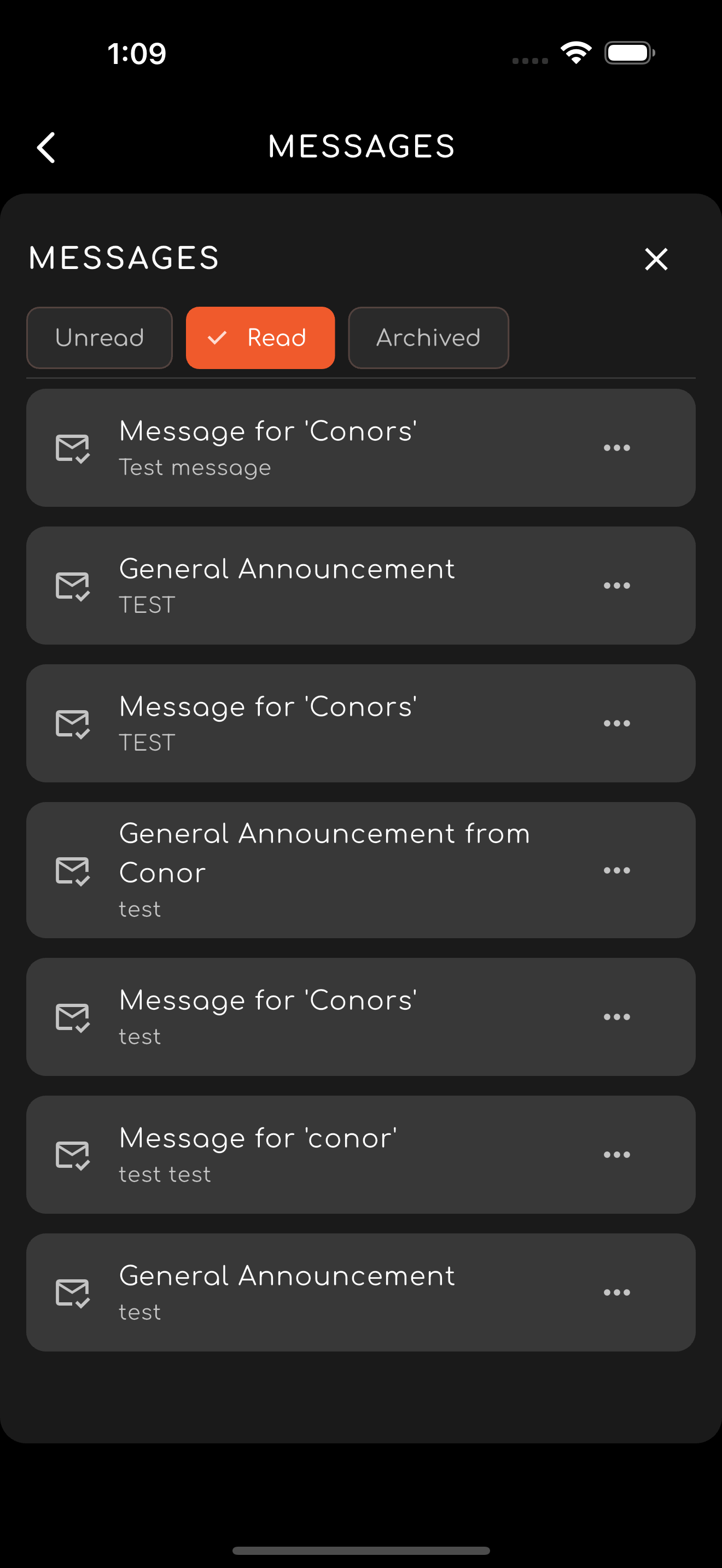Enable the Archived messages filter
Image resolution: width=722 pixels, height=1568 pixels.
click(x=428, y=338)
